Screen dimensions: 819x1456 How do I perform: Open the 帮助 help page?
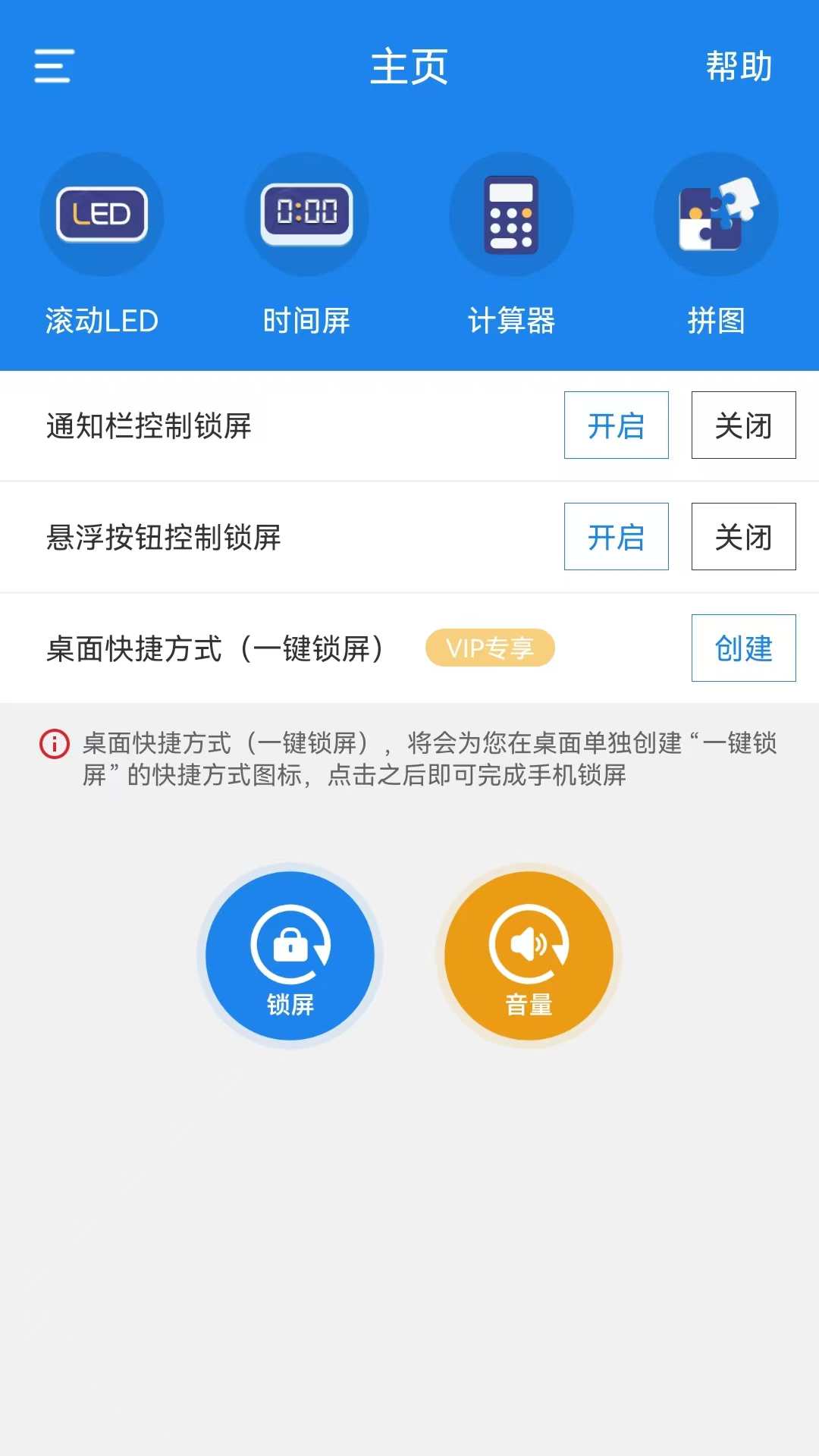(x=739, y=66)
